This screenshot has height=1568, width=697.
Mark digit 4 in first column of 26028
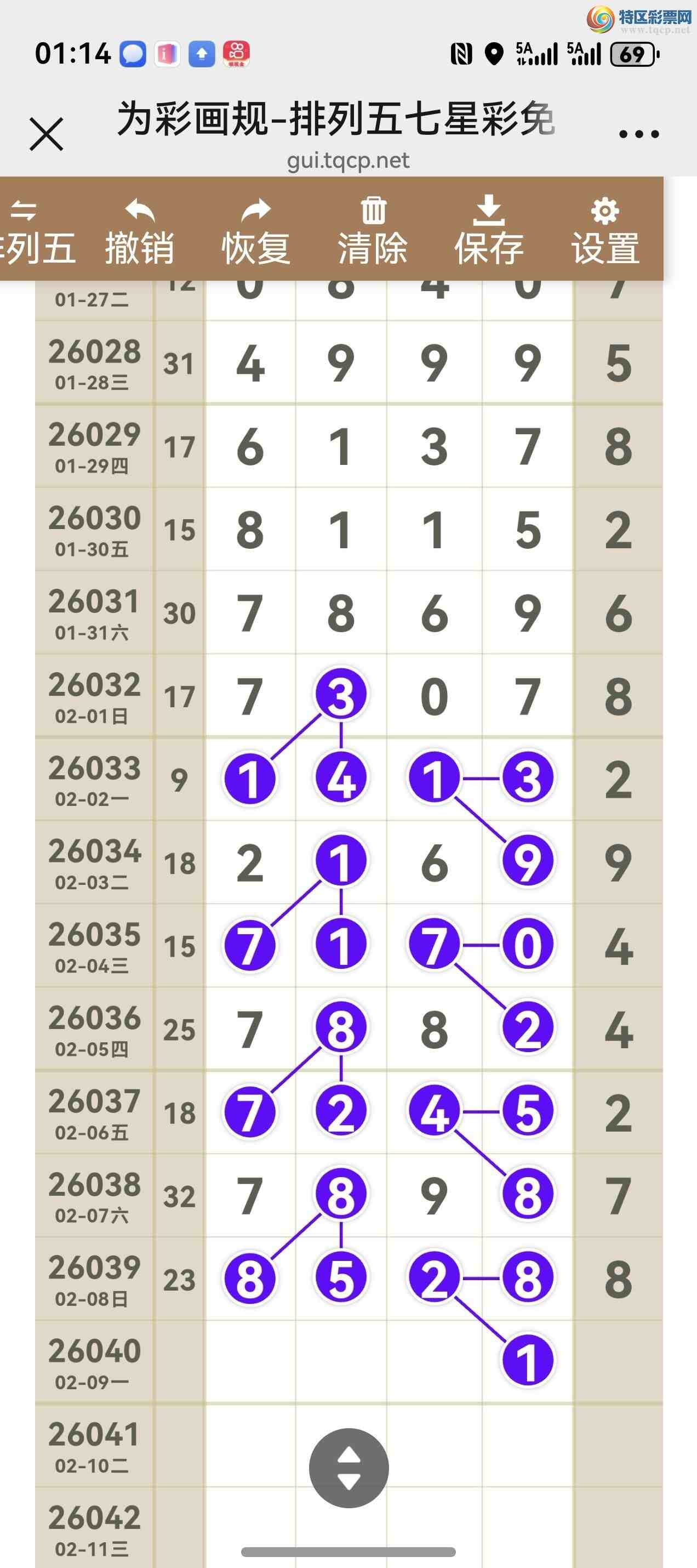[250, 363]
